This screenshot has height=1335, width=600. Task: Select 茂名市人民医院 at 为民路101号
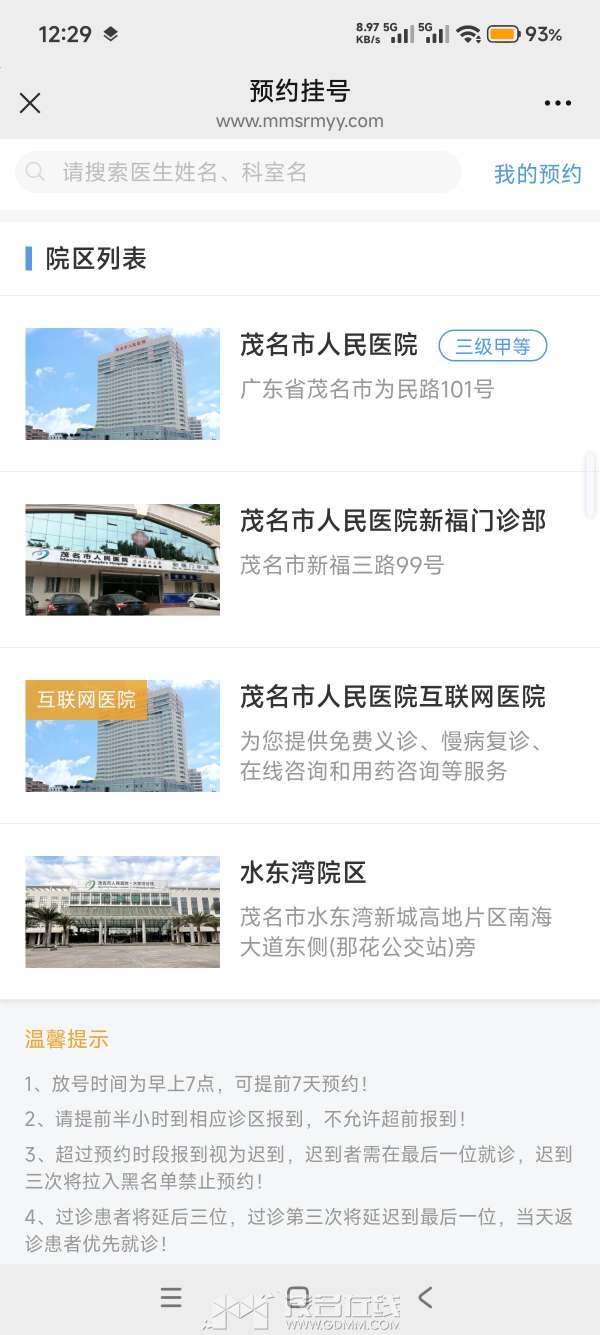click(x=329, y=346)
